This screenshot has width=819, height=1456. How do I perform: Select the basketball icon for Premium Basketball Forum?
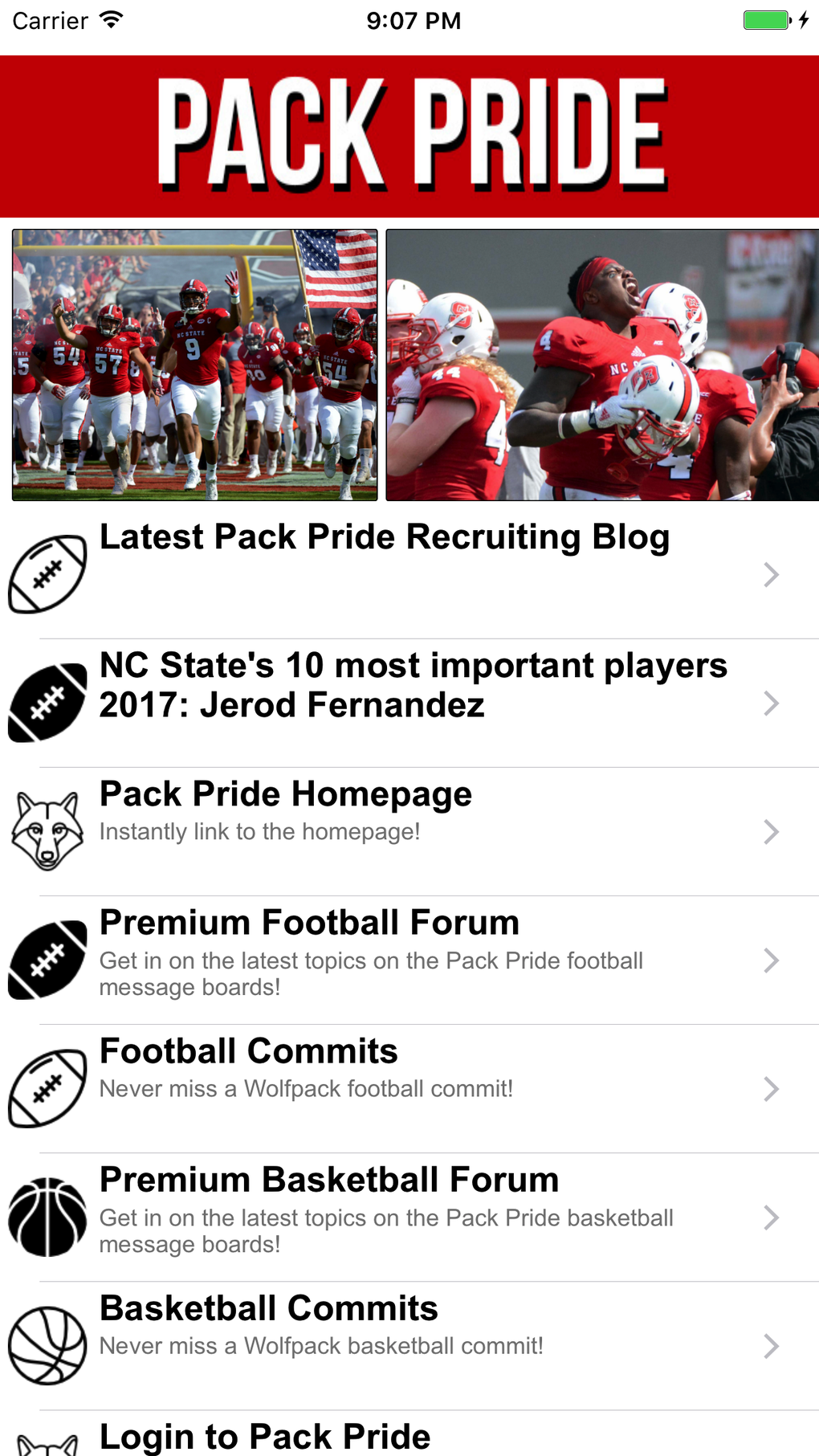pyautogui.click(x=47, y=1217)
